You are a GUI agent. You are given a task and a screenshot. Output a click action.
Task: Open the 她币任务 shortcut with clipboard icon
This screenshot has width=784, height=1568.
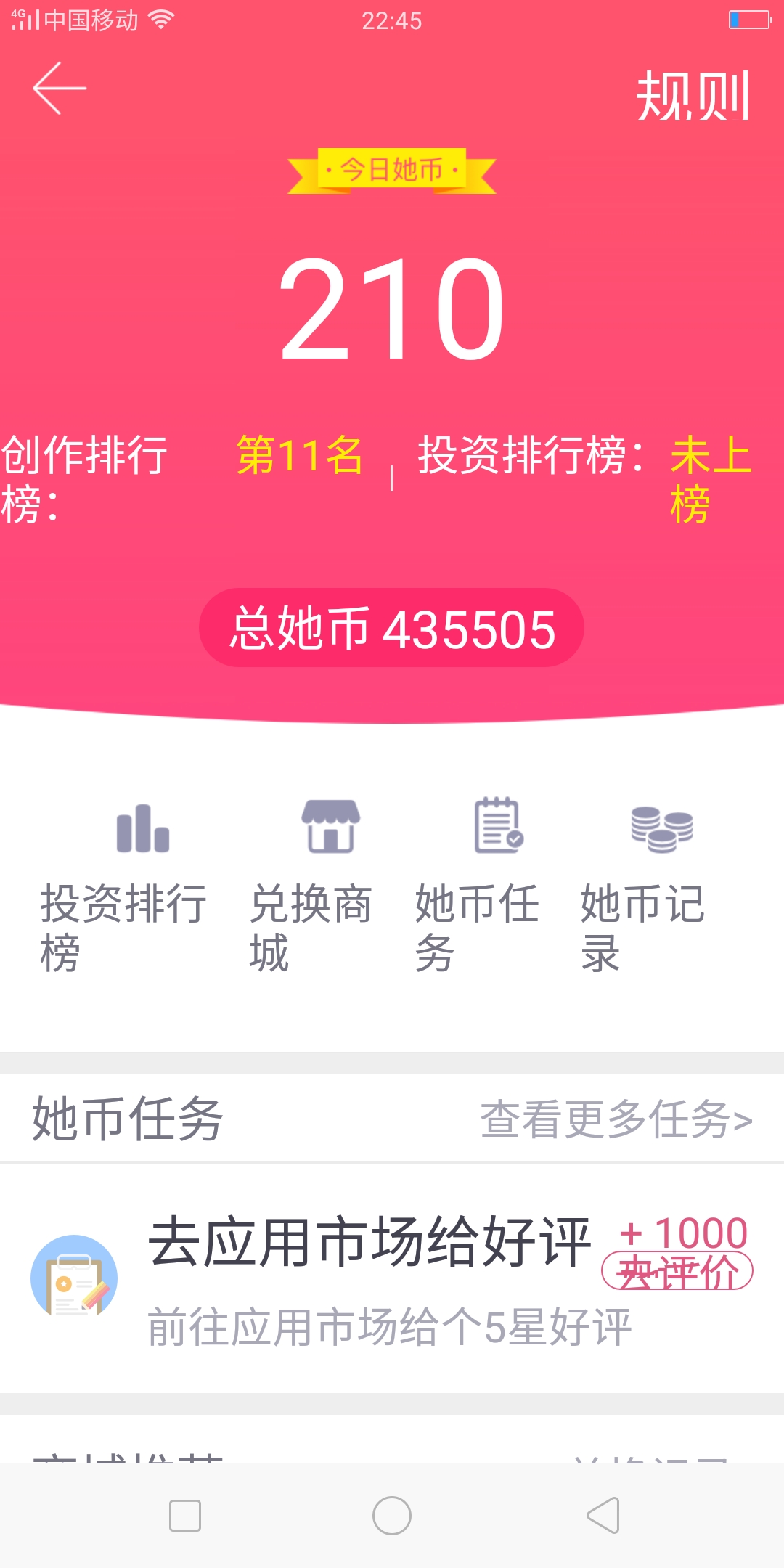coord(477,886)
